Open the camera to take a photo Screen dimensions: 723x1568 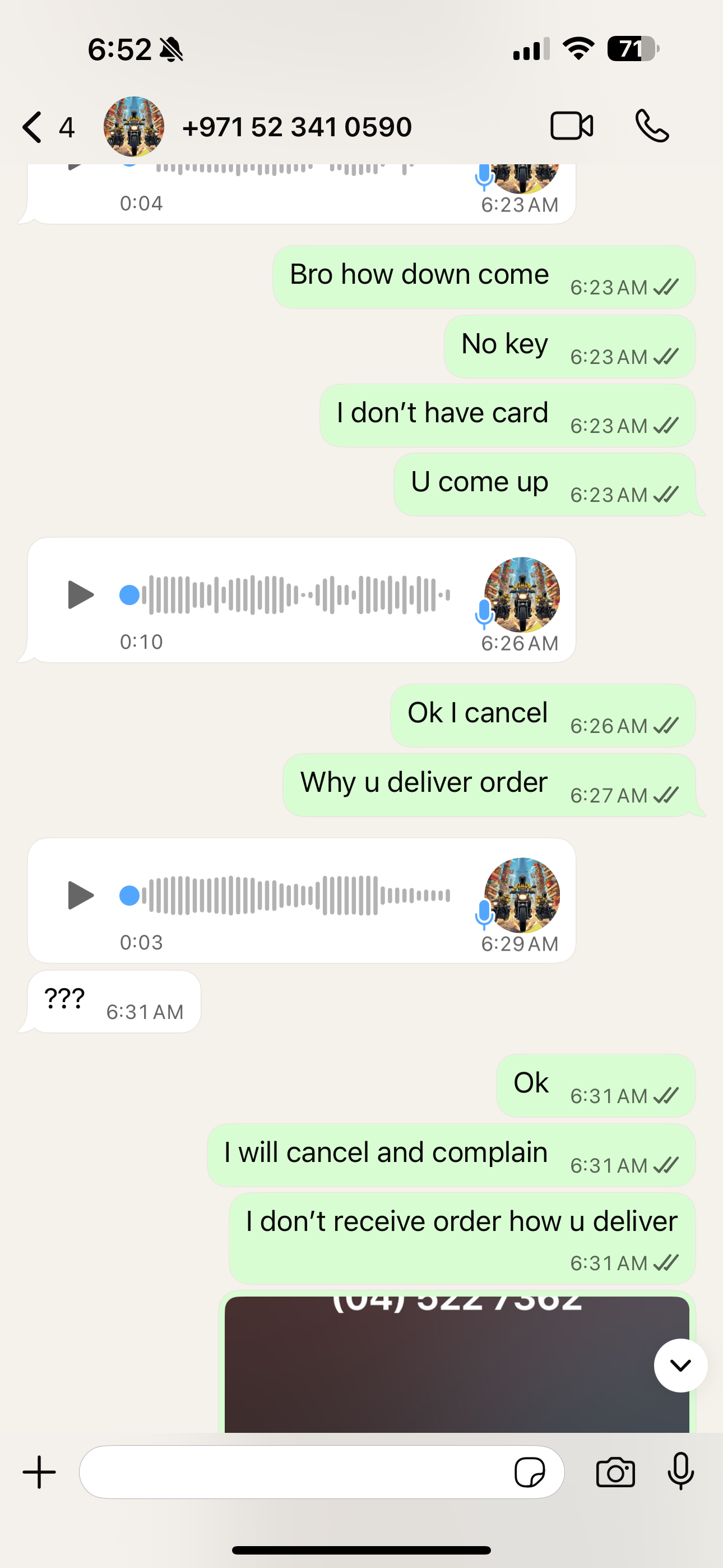(615, 1473)
